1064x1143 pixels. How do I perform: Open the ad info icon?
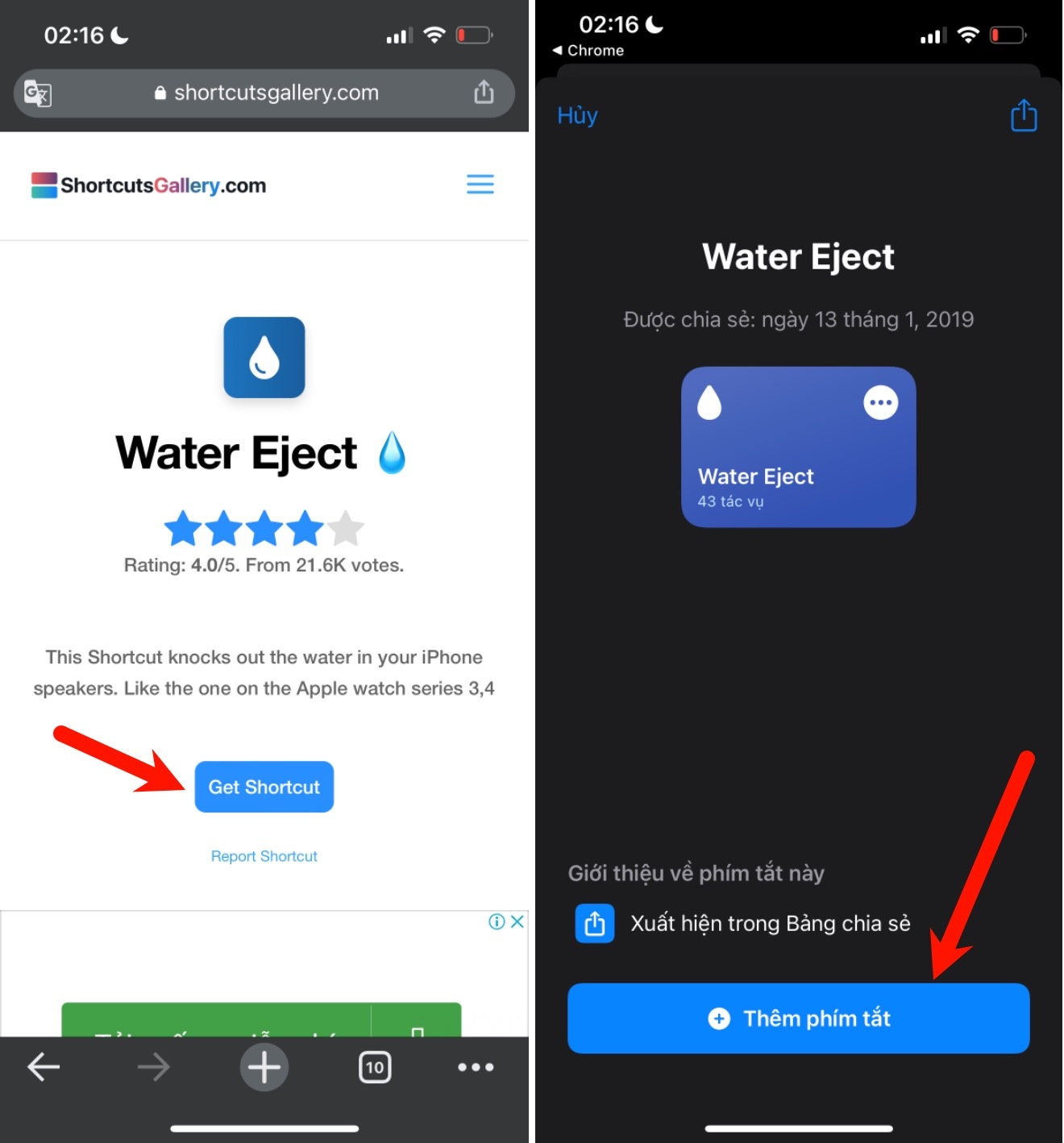497,921
